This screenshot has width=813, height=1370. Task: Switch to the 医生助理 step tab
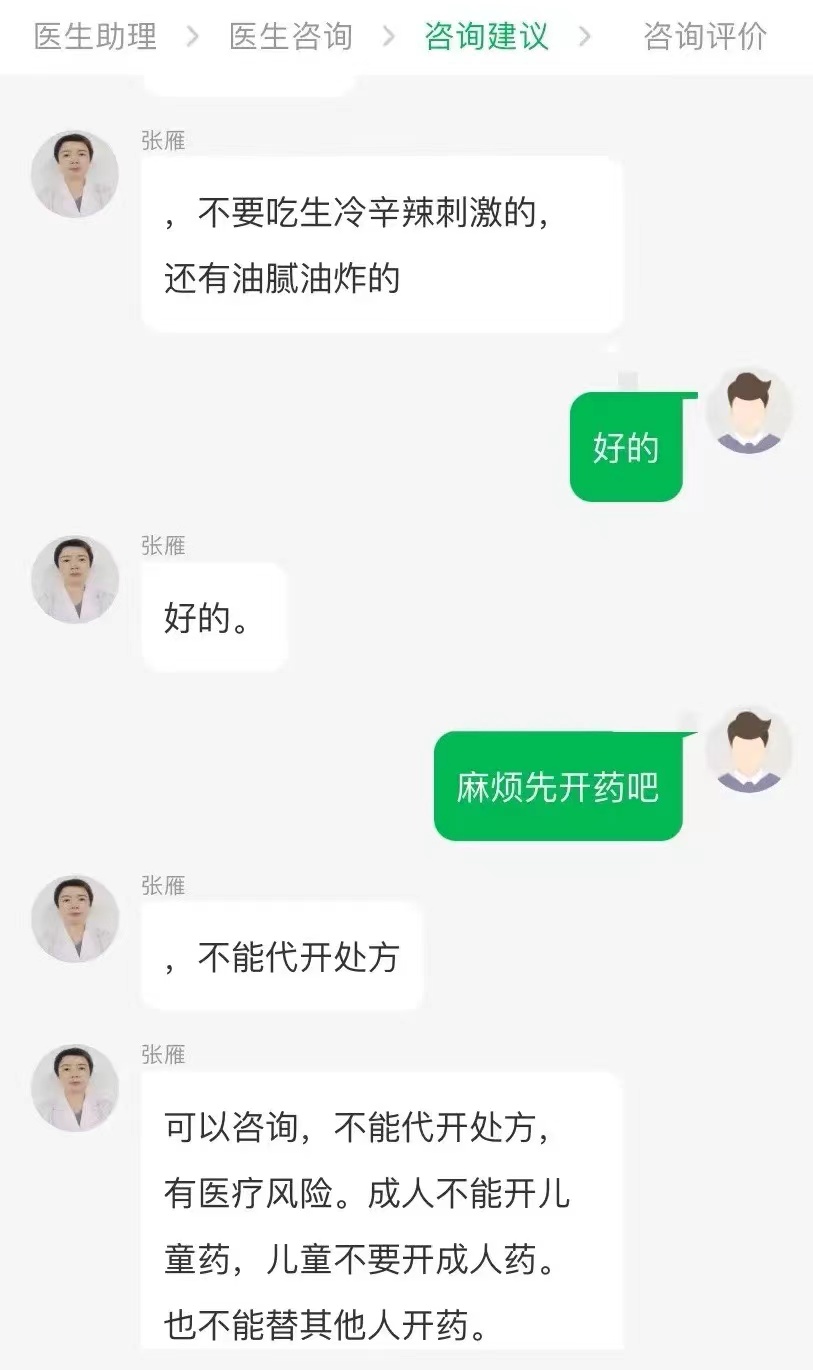[x=95, y=37]
